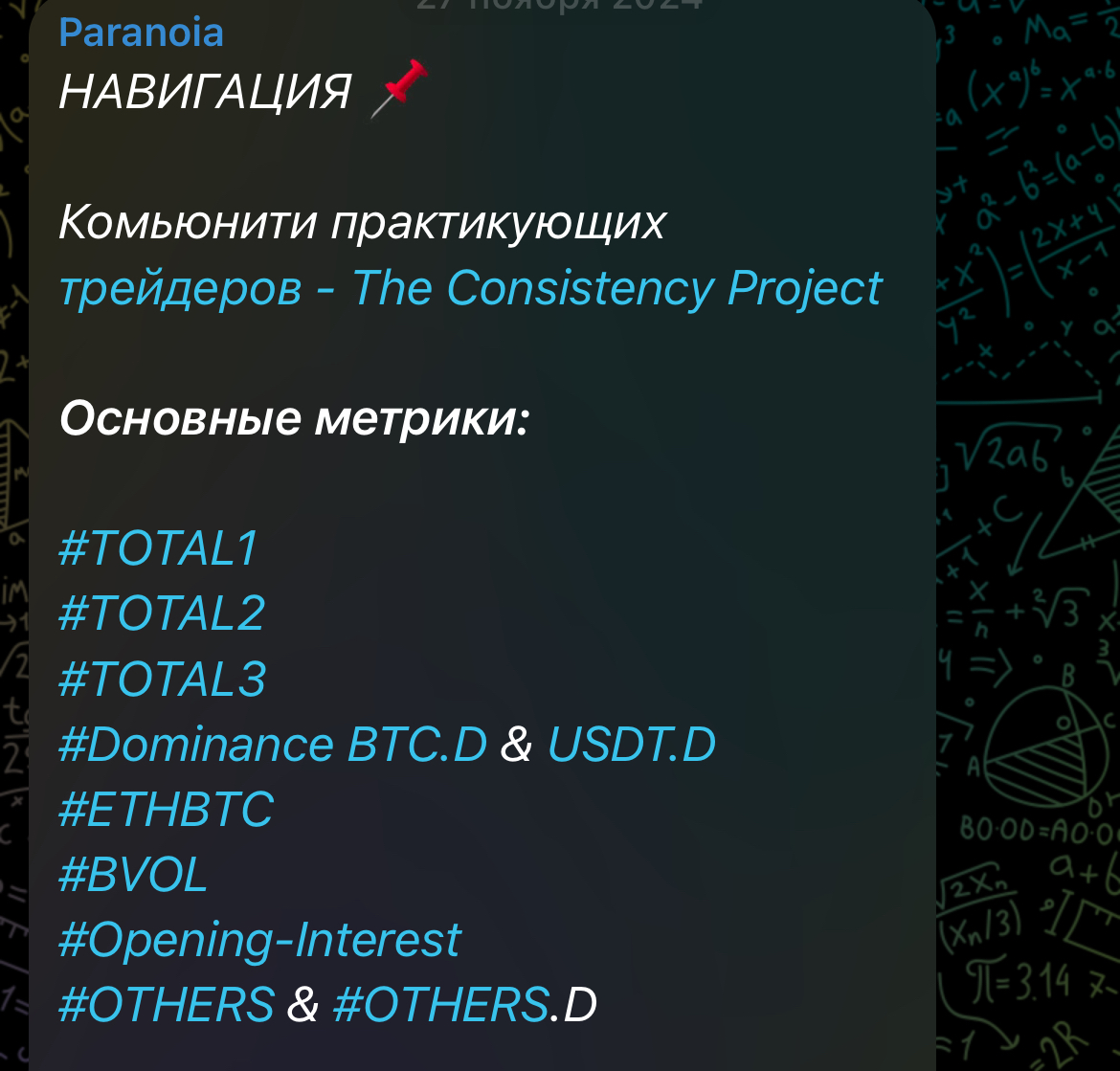This screenshot has width=1120, height=1071.
Task: Open the USDT.D link
Action: tap(631, 745)
